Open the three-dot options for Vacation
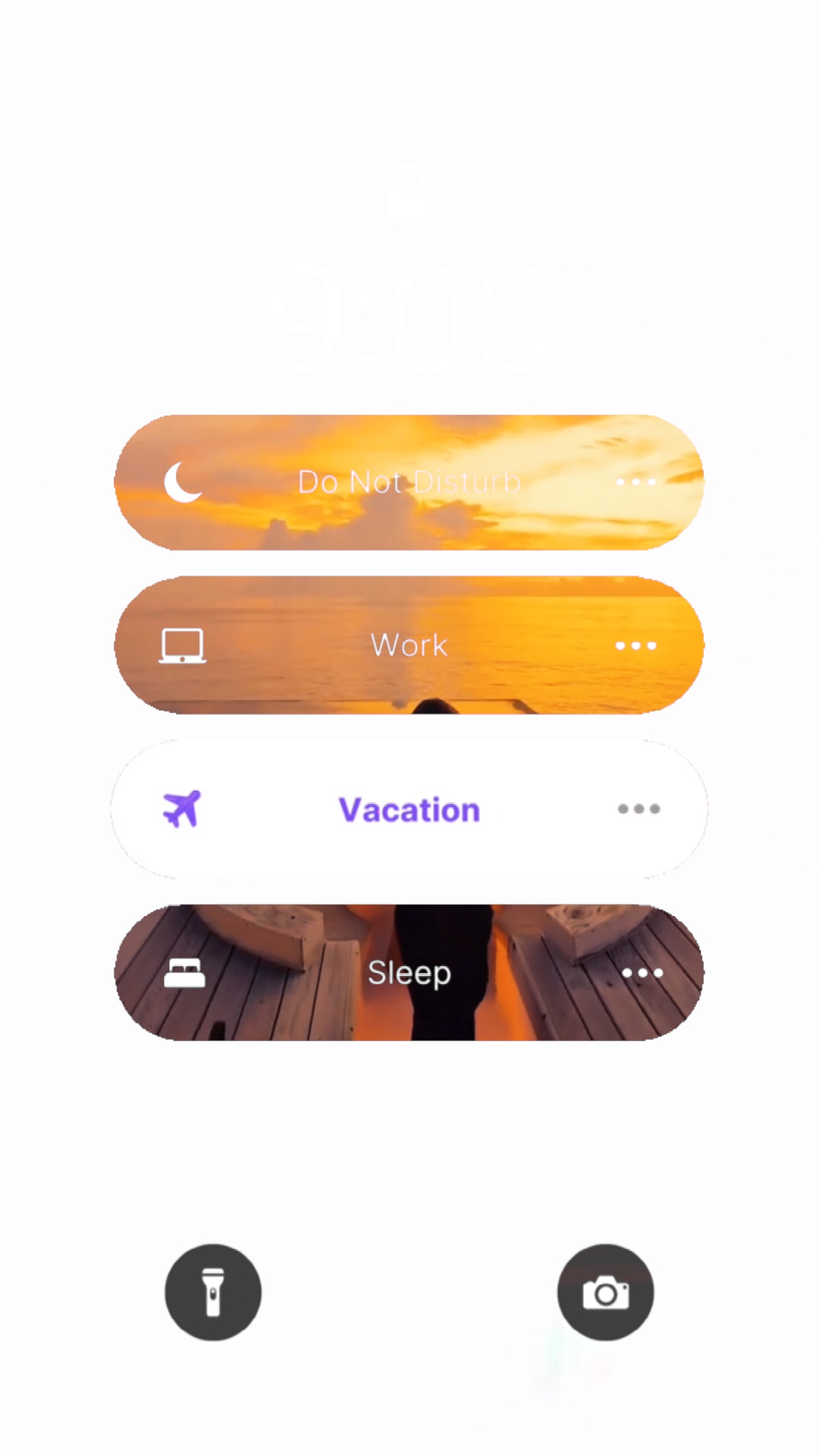This screenshot has height=1456, width=819. (639, 809)
